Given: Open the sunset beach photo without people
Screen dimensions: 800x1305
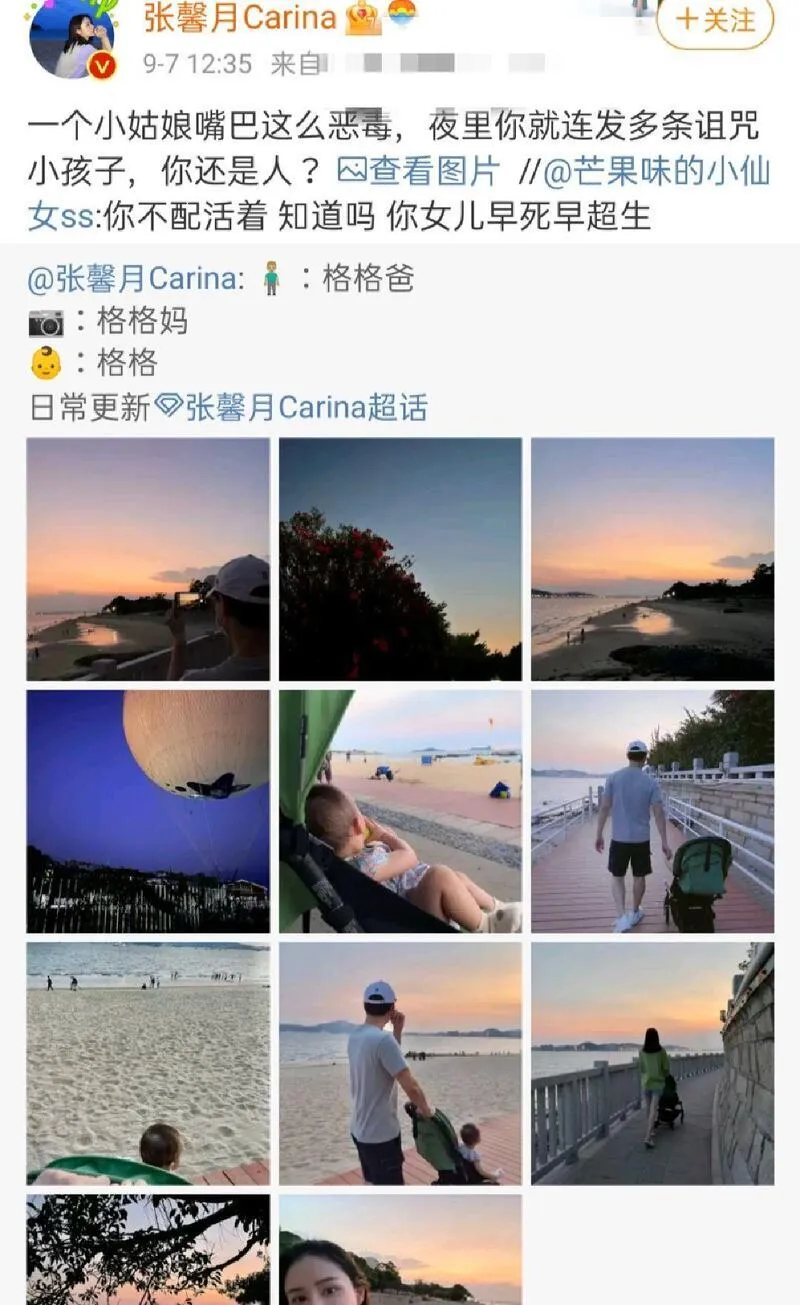Looking at the screenshot, I should pyautogui.click(x=652, y=559).
